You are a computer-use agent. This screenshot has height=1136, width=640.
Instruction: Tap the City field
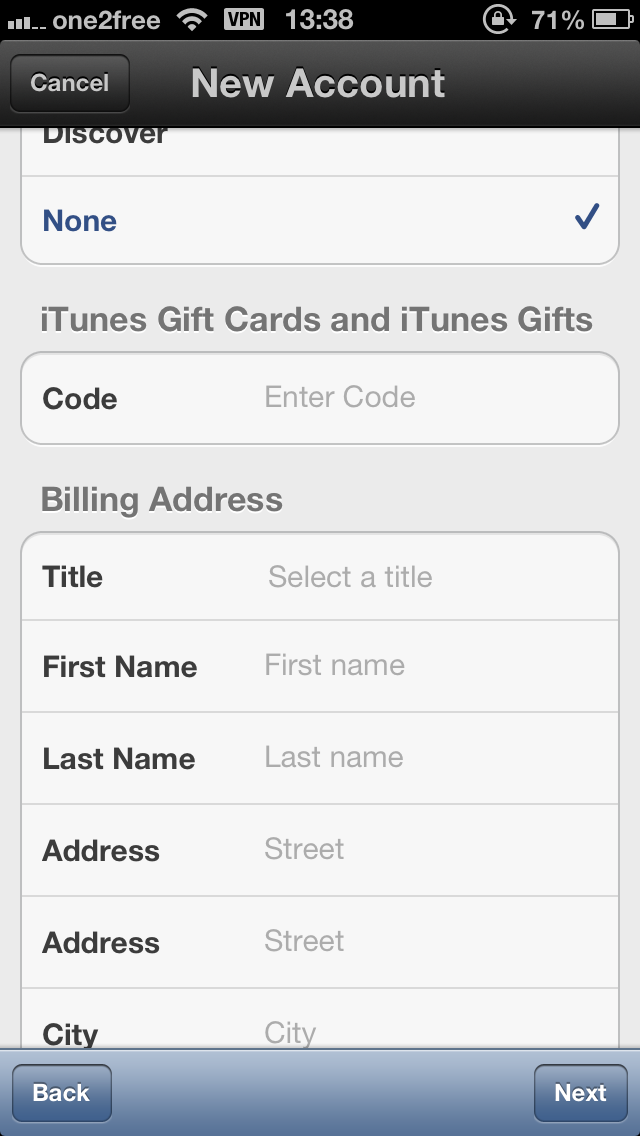(x=430, y=1030)
